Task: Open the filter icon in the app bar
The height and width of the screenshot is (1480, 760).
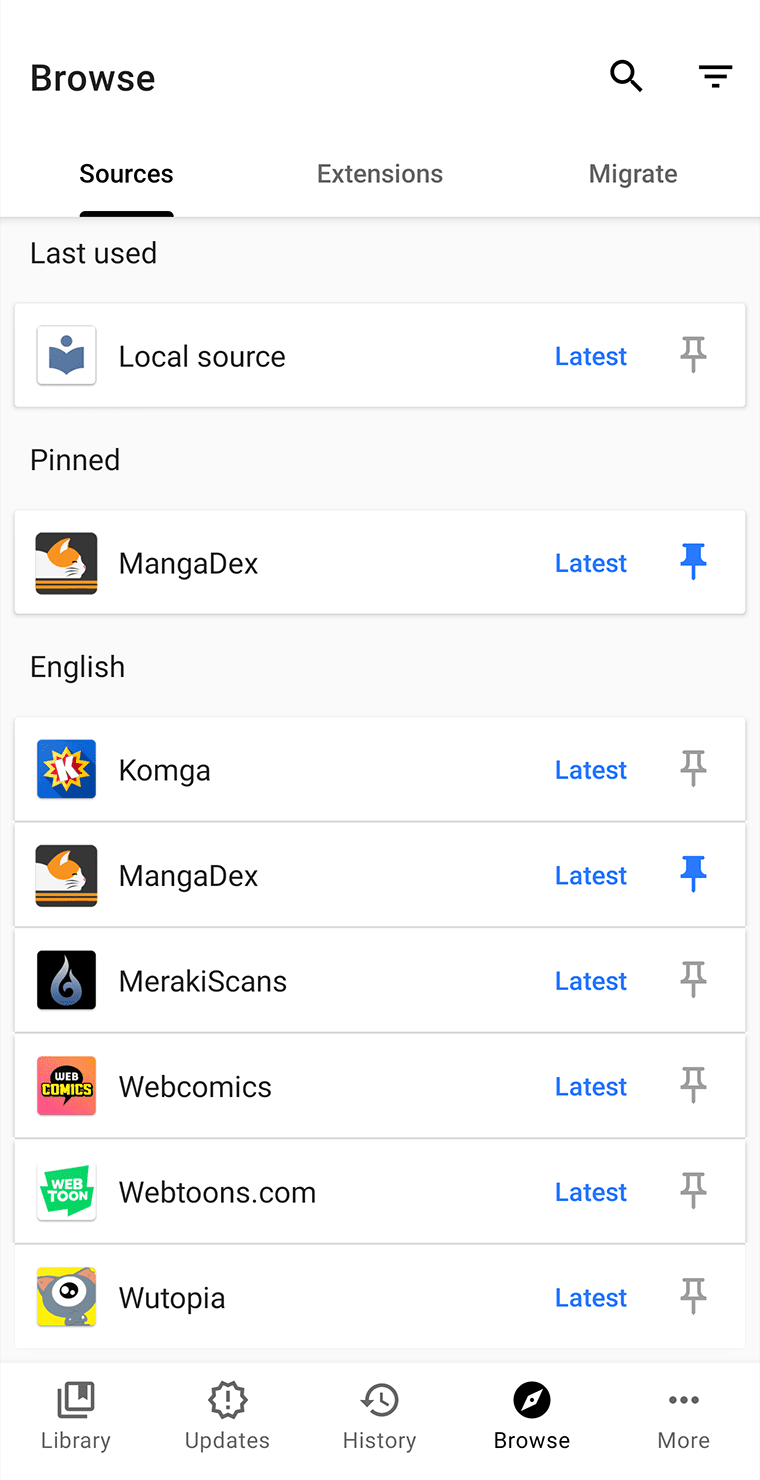Action: pos(715,76)
